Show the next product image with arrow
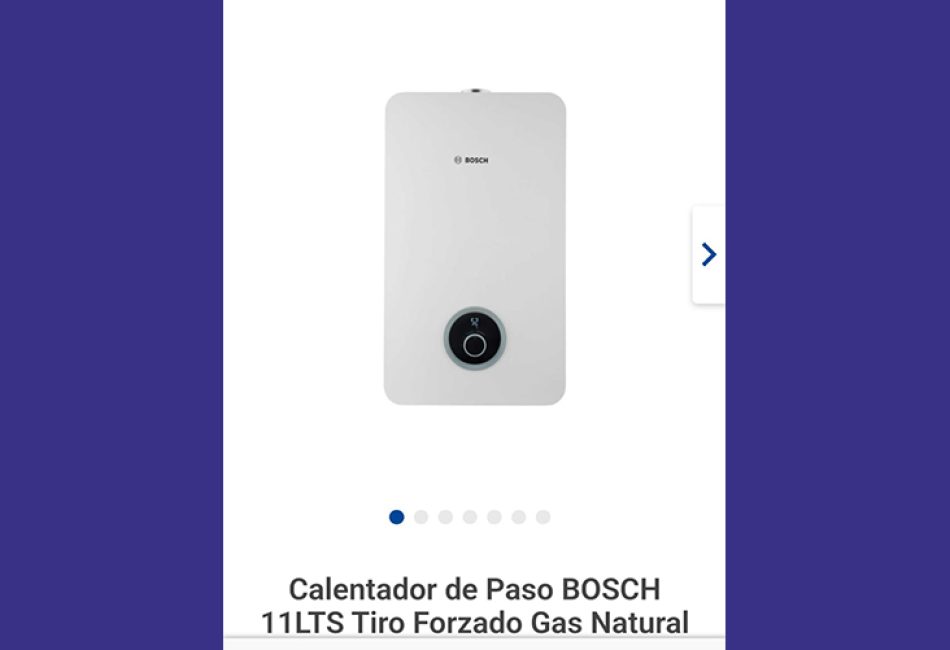Image resolution: width=950 pixels, height=650 pixels. tap(708, 255)
